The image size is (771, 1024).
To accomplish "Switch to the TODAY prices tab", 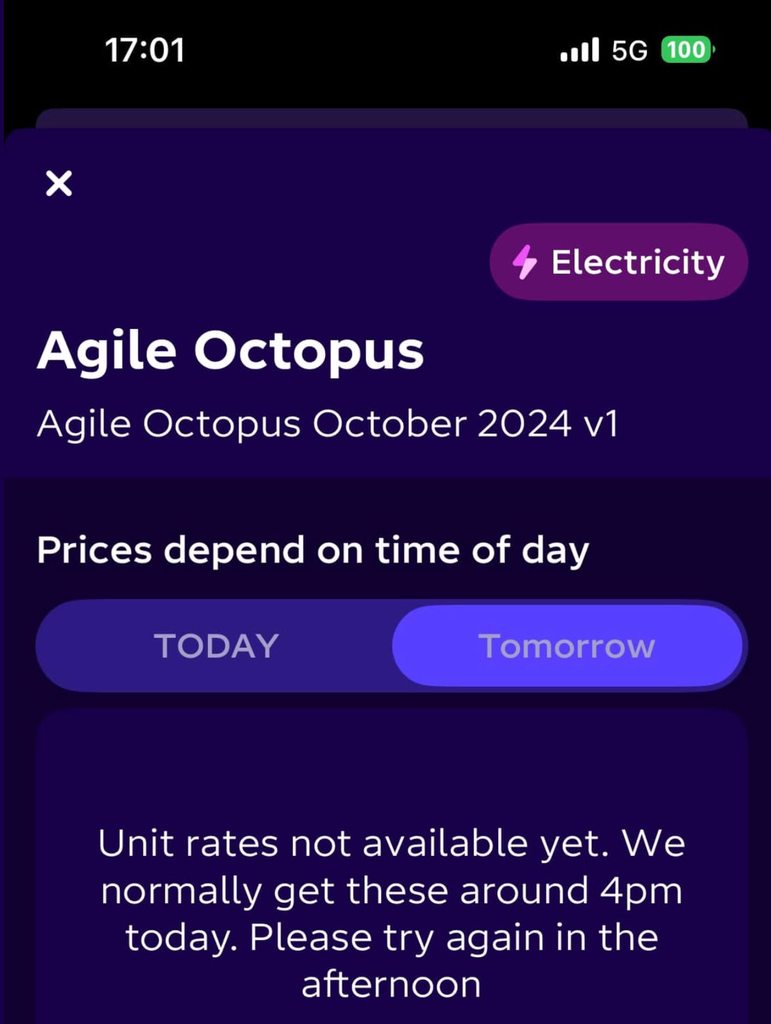I will 216,646.
